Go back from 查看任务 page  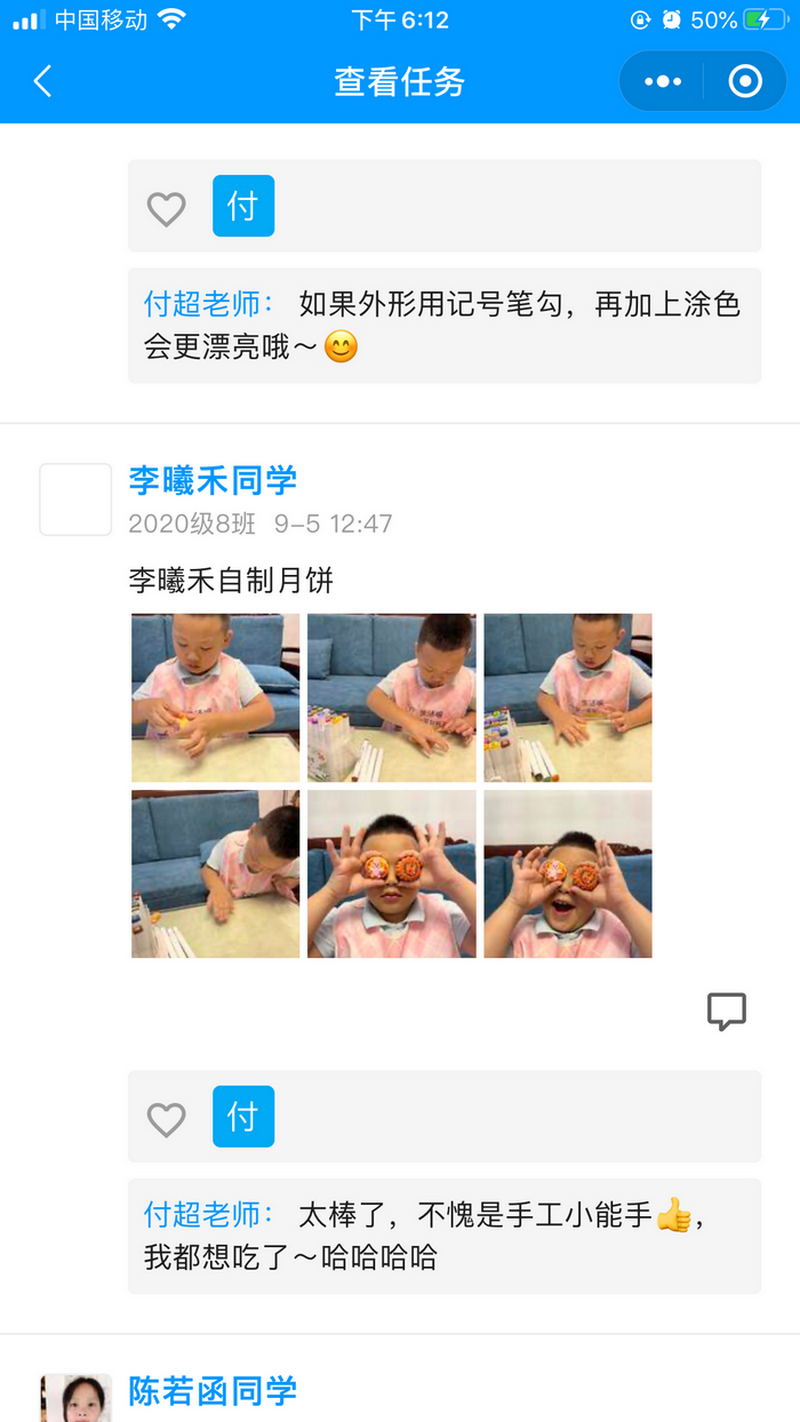(42, 81)
